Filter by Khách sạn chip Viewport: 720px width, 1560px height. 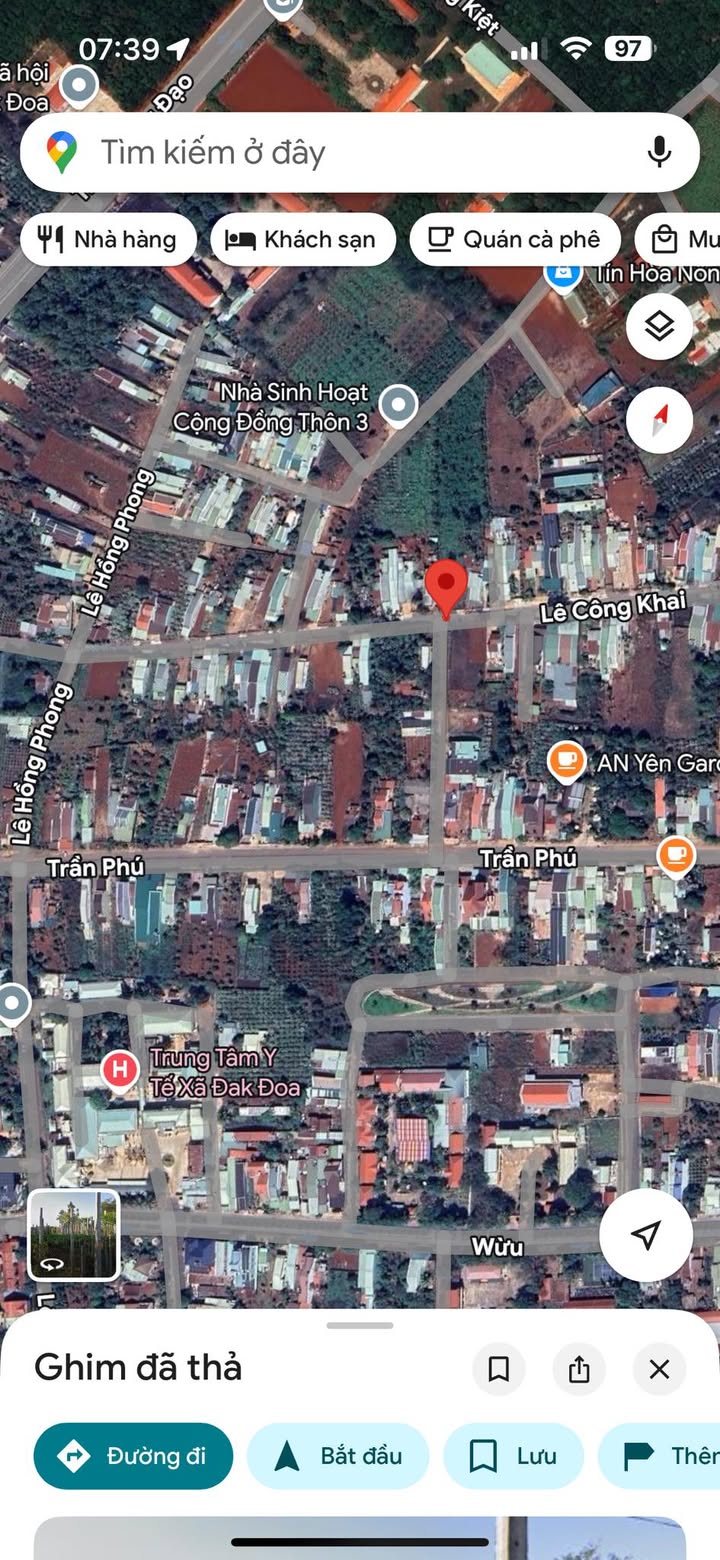pos(303,239)
